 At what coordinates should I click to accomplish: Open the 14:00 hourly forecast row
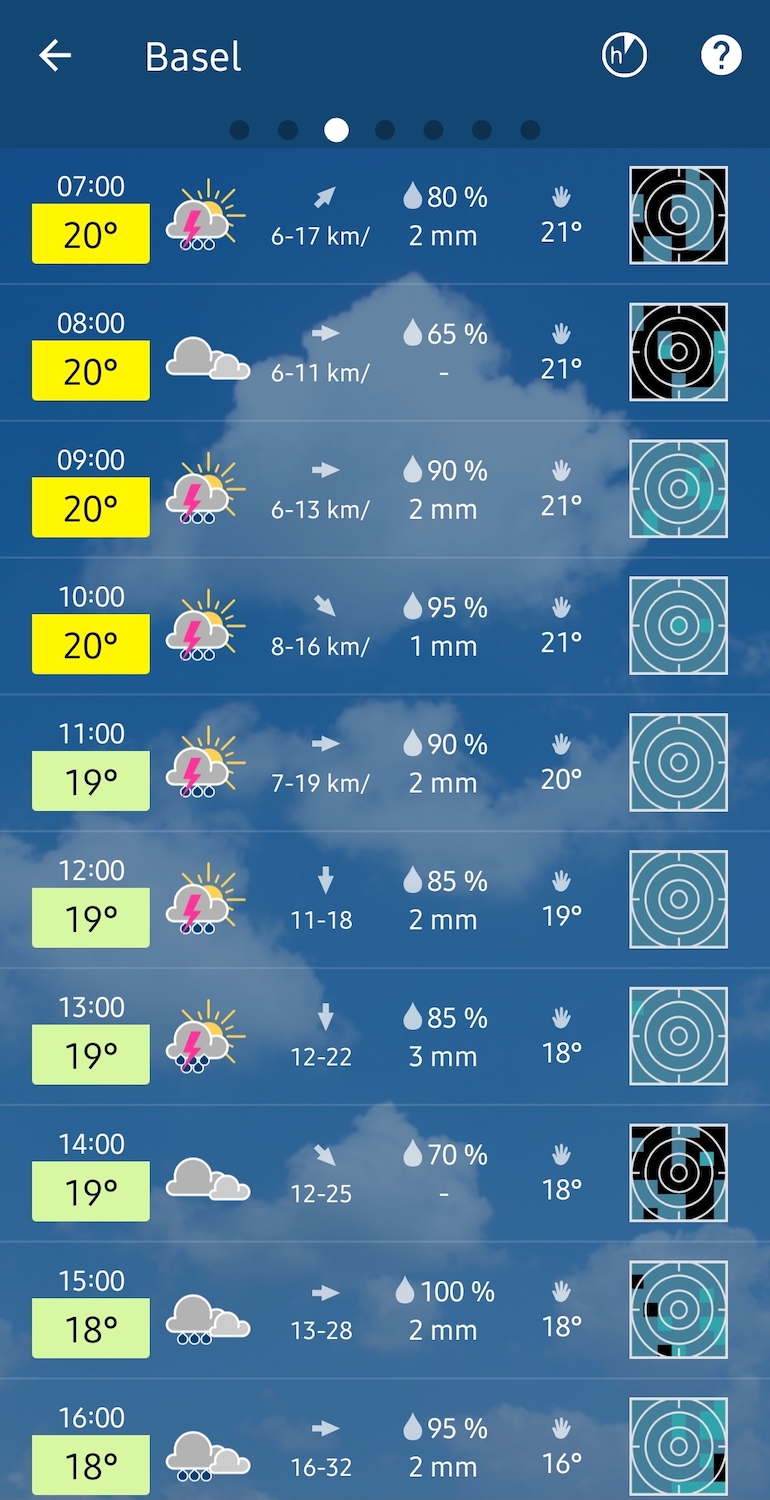[385, 1174]
